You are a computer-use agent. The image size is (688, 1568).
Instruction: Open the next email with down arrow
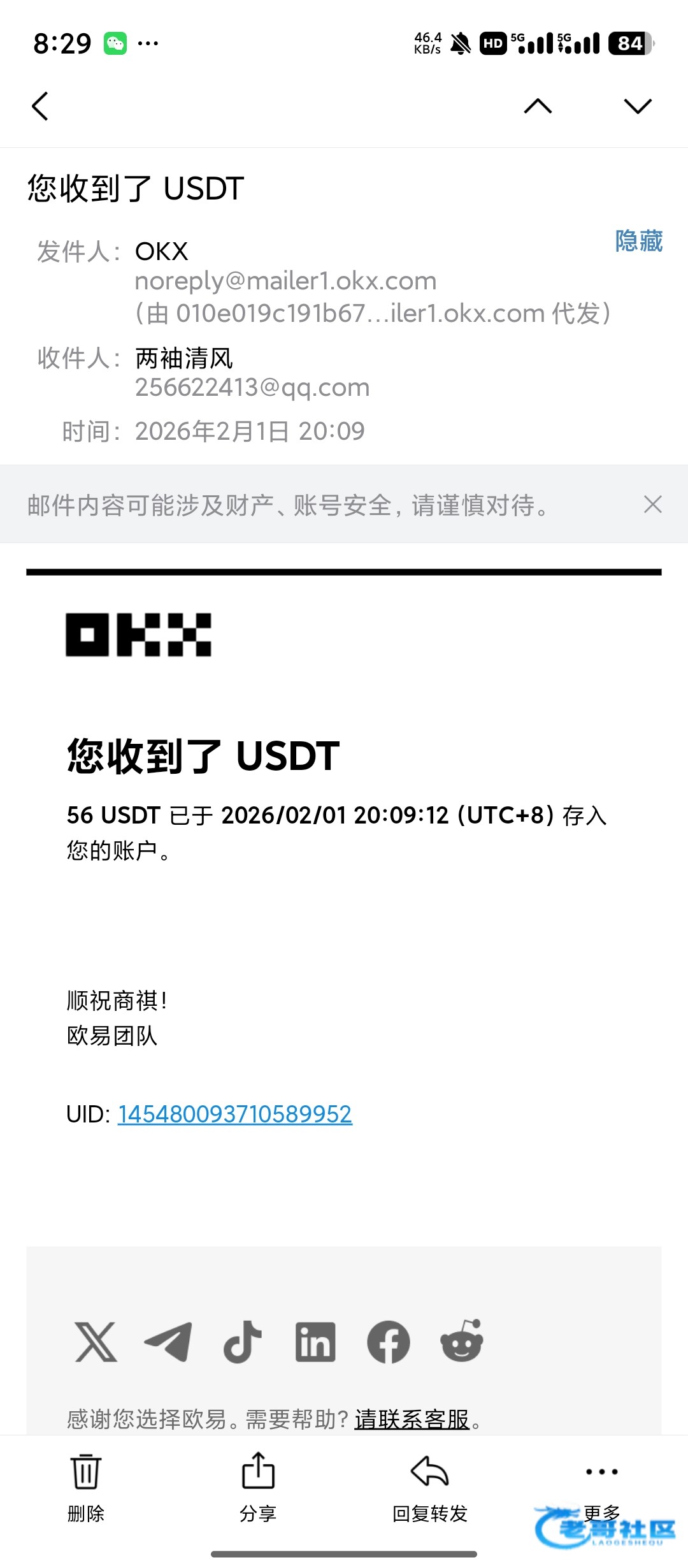(638, 106)
